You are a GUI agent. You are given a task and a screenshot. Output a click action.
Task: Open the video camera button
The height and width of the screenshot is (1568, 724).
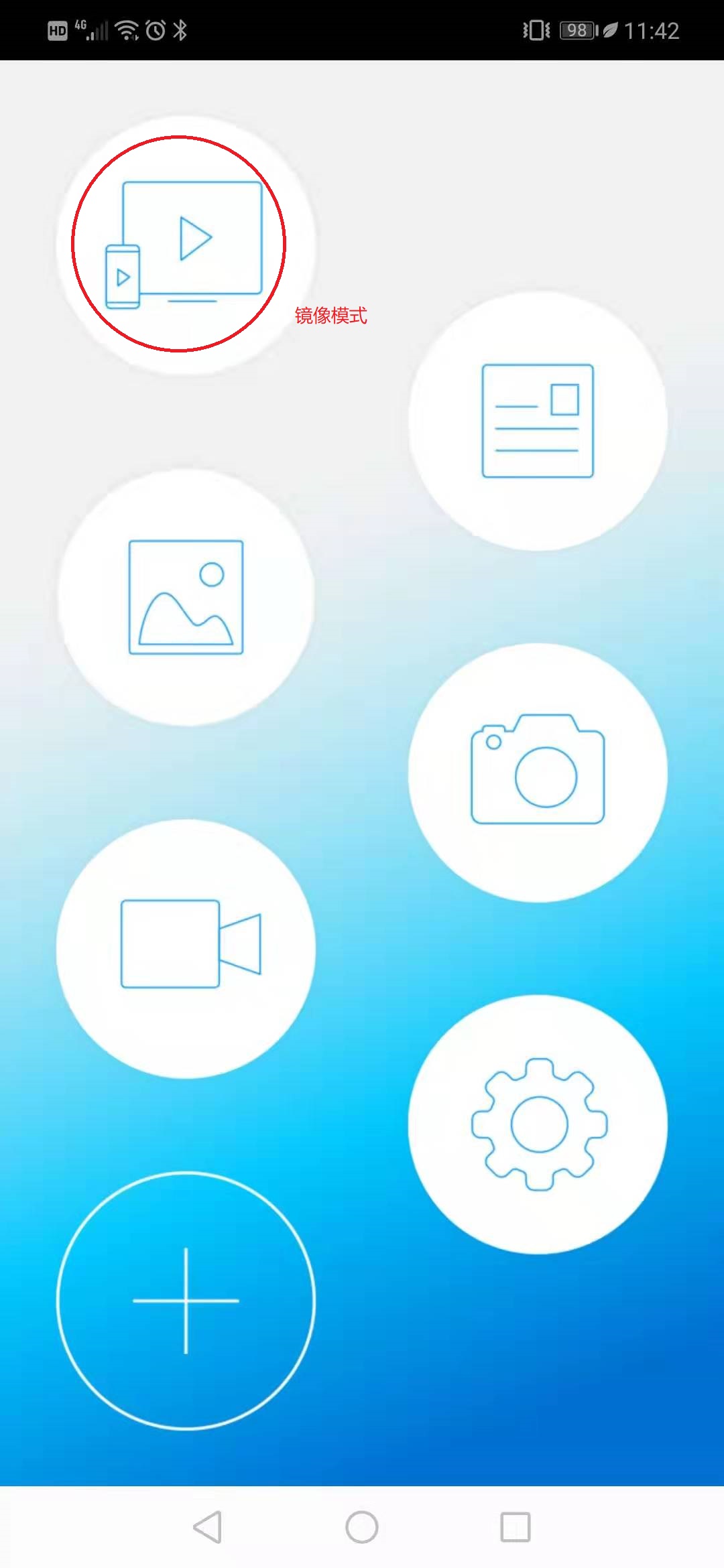(x=186, y=948)
